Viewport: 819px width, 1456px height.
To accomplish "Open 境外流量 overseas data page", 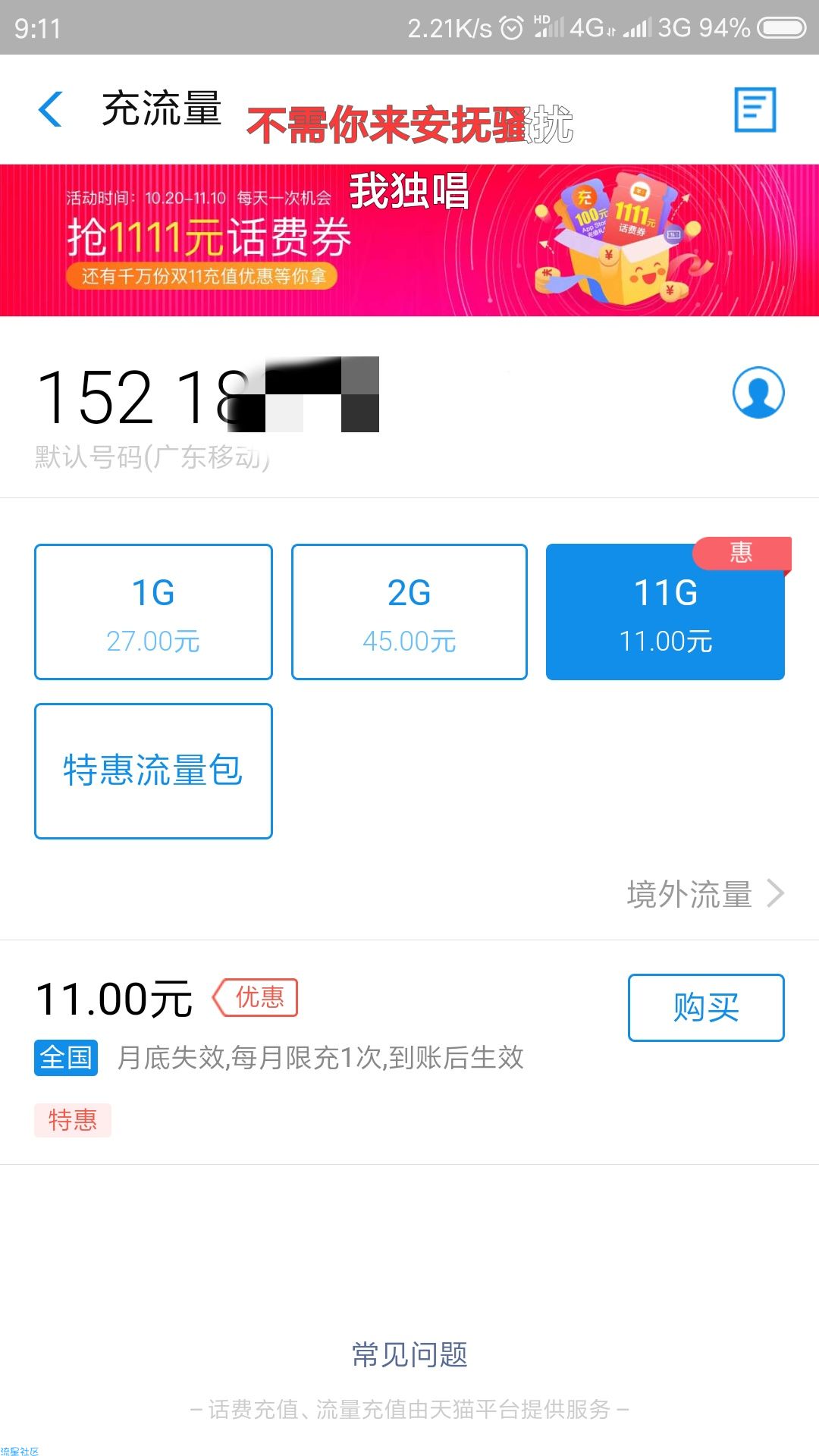I will point(704,894).
